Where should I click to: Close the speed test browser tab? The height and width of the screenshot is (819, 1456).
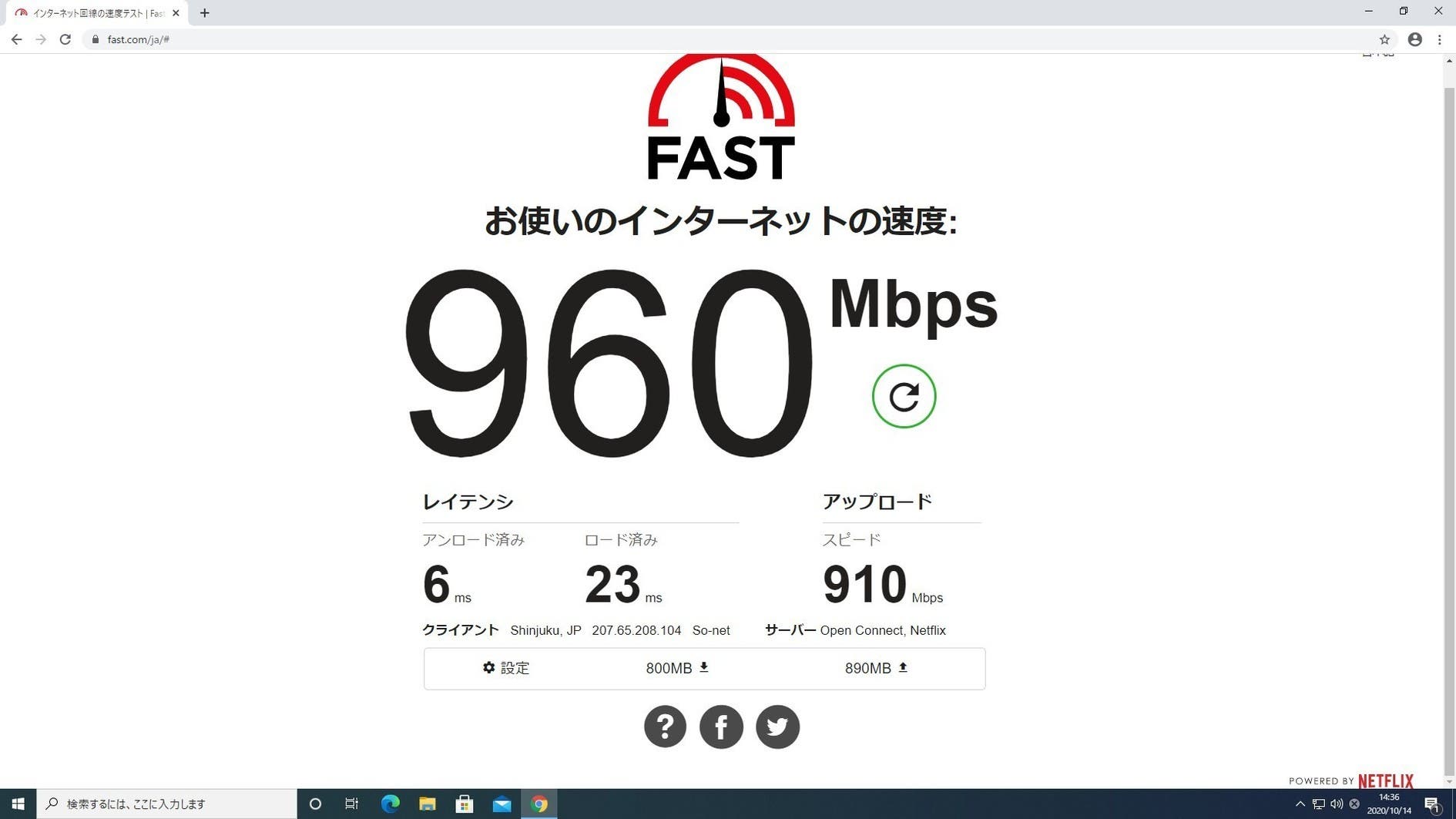tap(176, 13)
